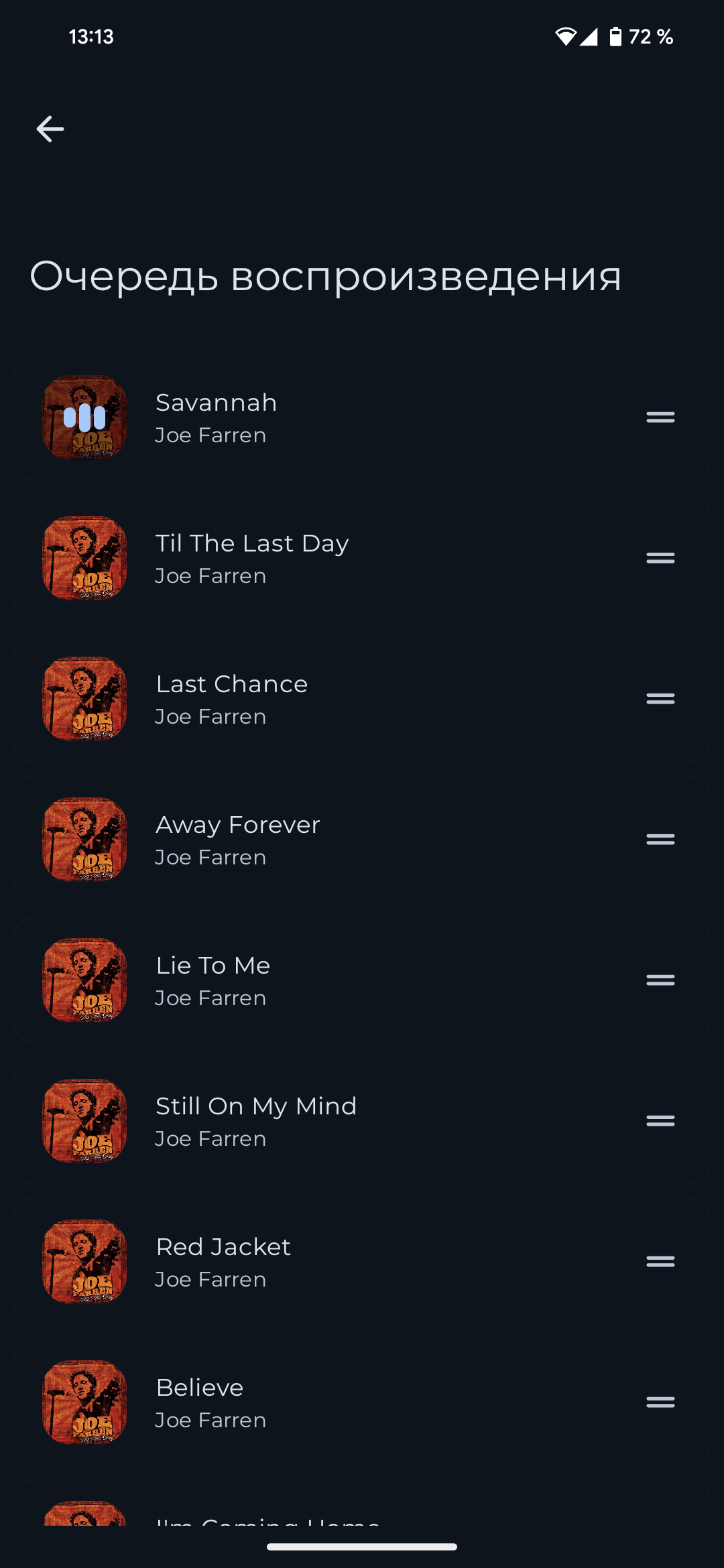724x1568 pixels.
Task: Tap the reorder handle beside Red Jacket
Action: click(660, 1262)
